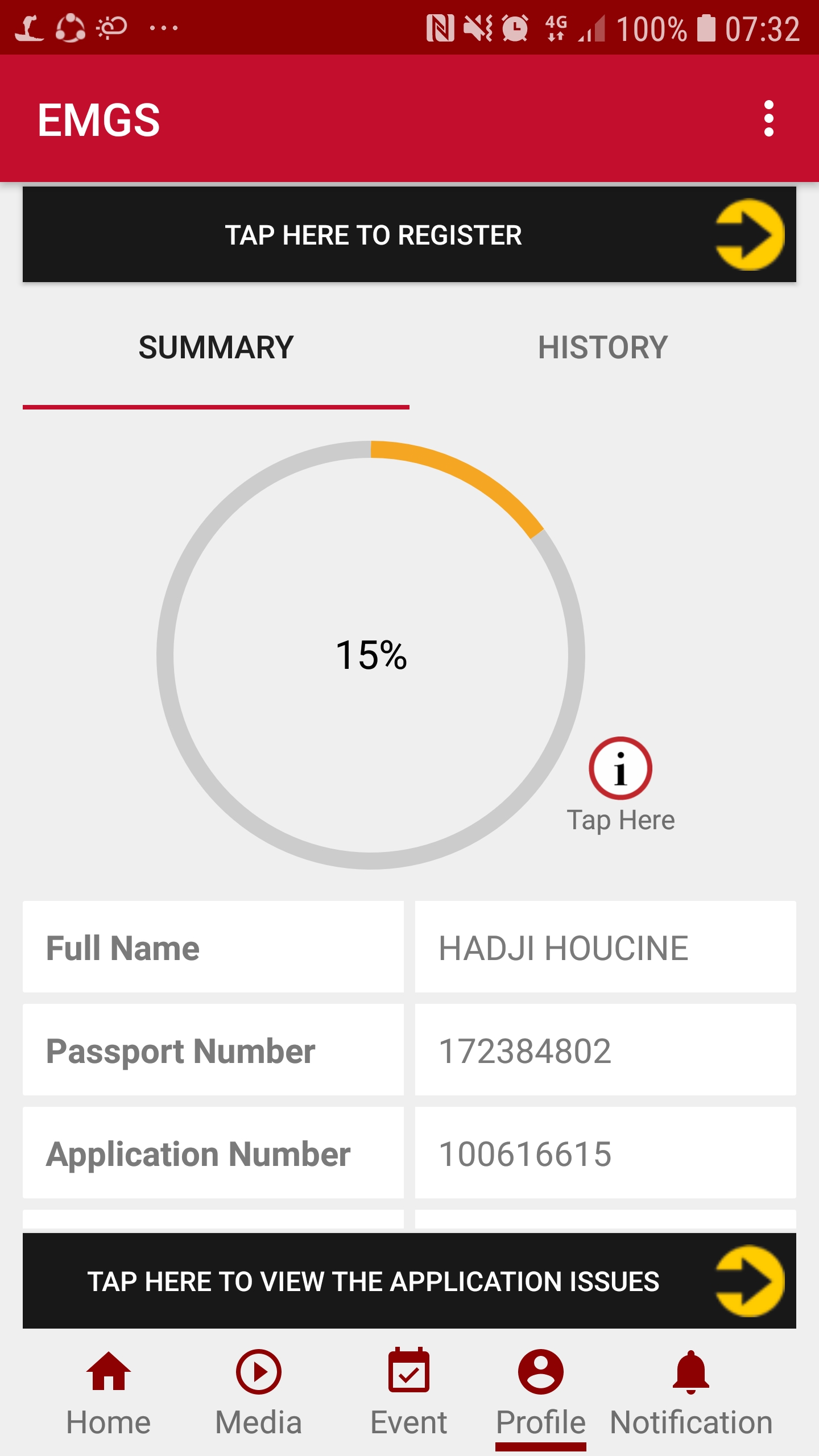This screenshot has width=819, height=1456.
Task: Tap here to register banner
Action: (409, 234)
